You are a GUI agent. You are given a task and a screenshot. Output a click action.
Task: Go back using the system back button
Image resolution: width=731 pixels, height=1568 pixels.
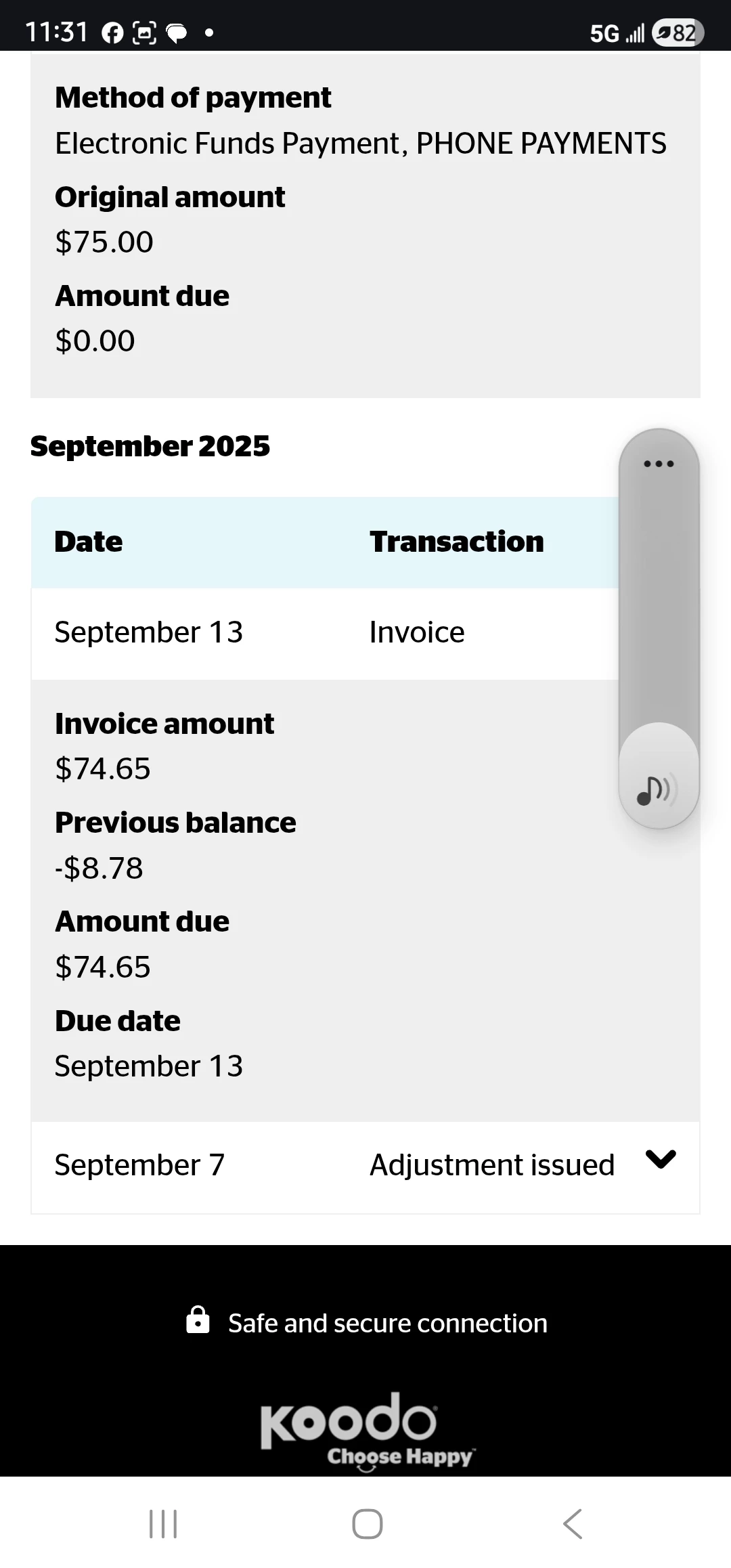click(573, 1524)
